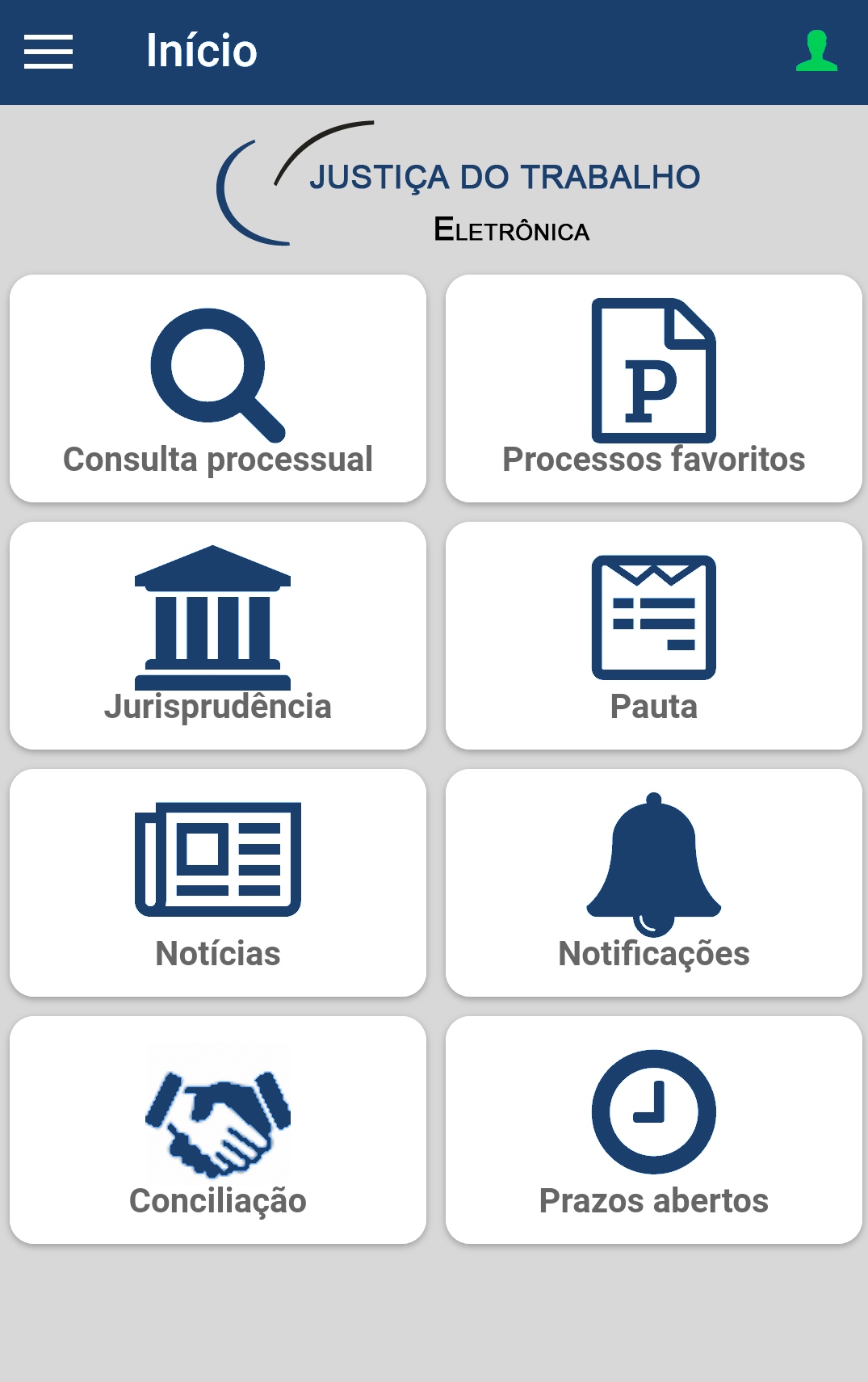Go to Processos favoritos

pyautogui.click(x=654, y=389)
